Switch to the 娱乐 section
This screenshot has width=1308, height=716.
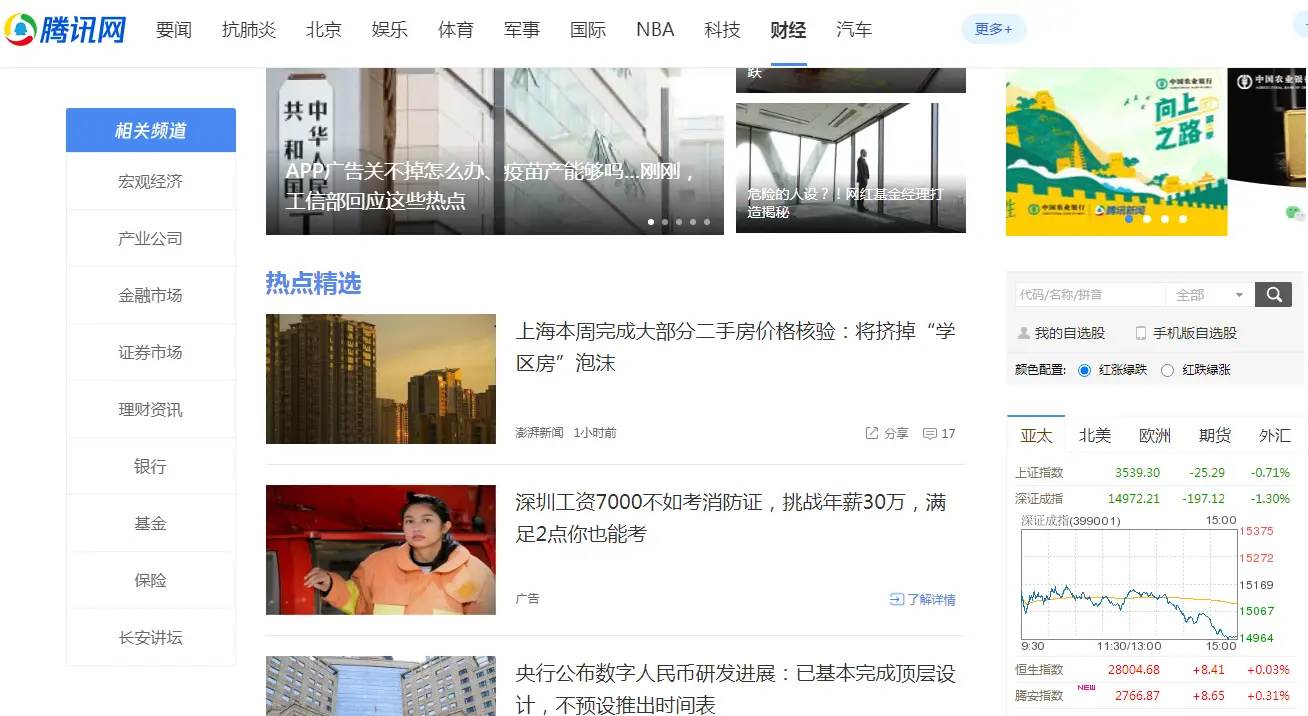pos(390,30)
